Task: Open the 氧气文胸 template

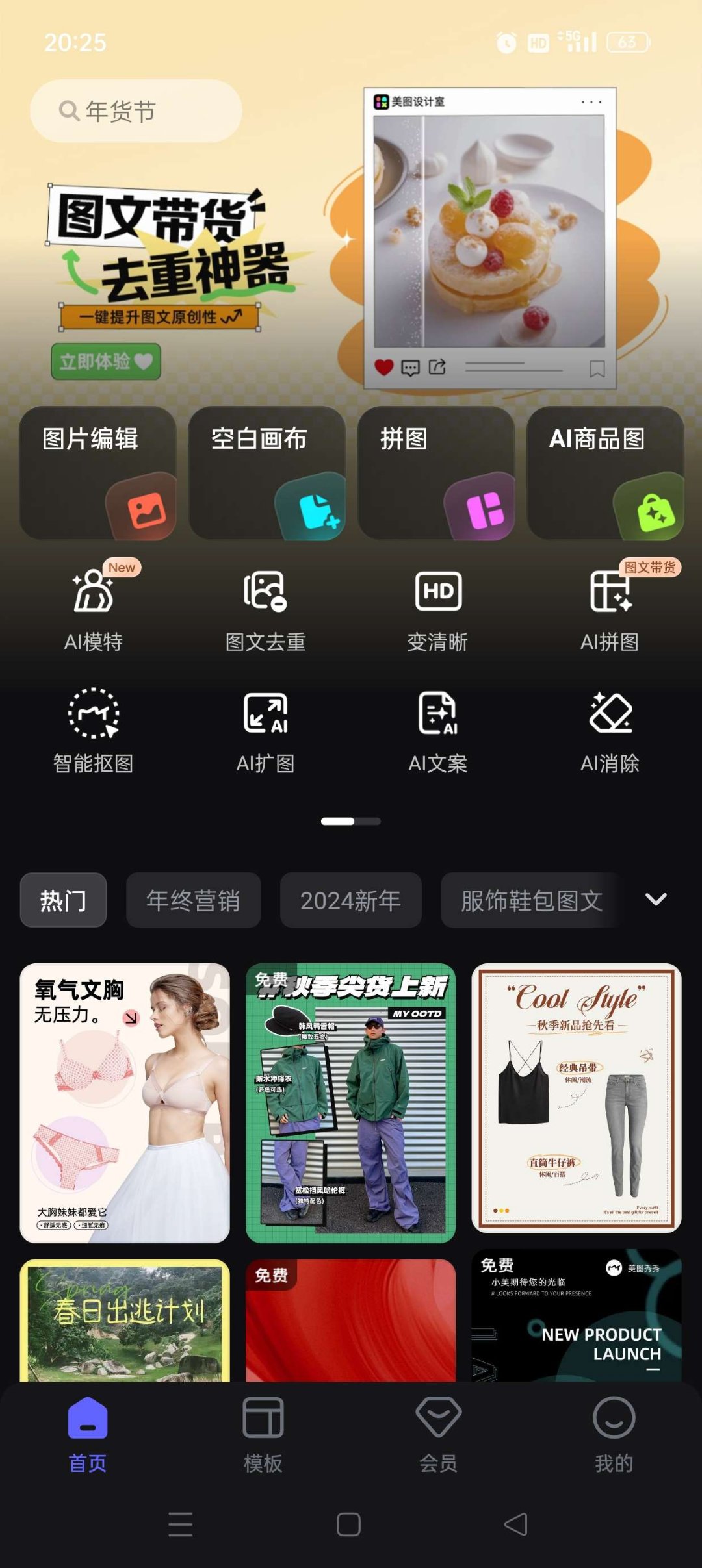Action: point(125,1102)
